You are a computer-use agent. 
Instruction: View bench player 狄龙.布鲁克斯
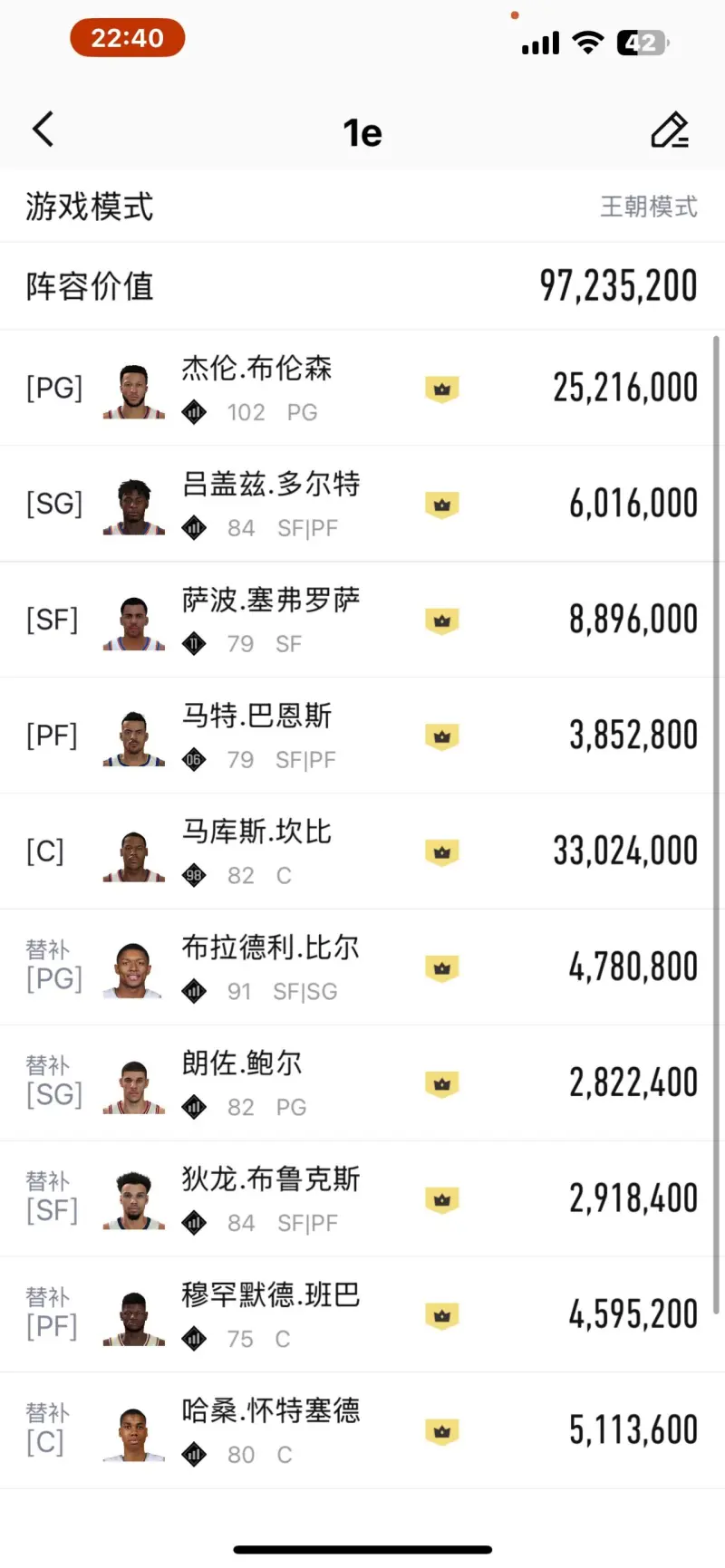pyautogui.click(x=361, y=1199)
